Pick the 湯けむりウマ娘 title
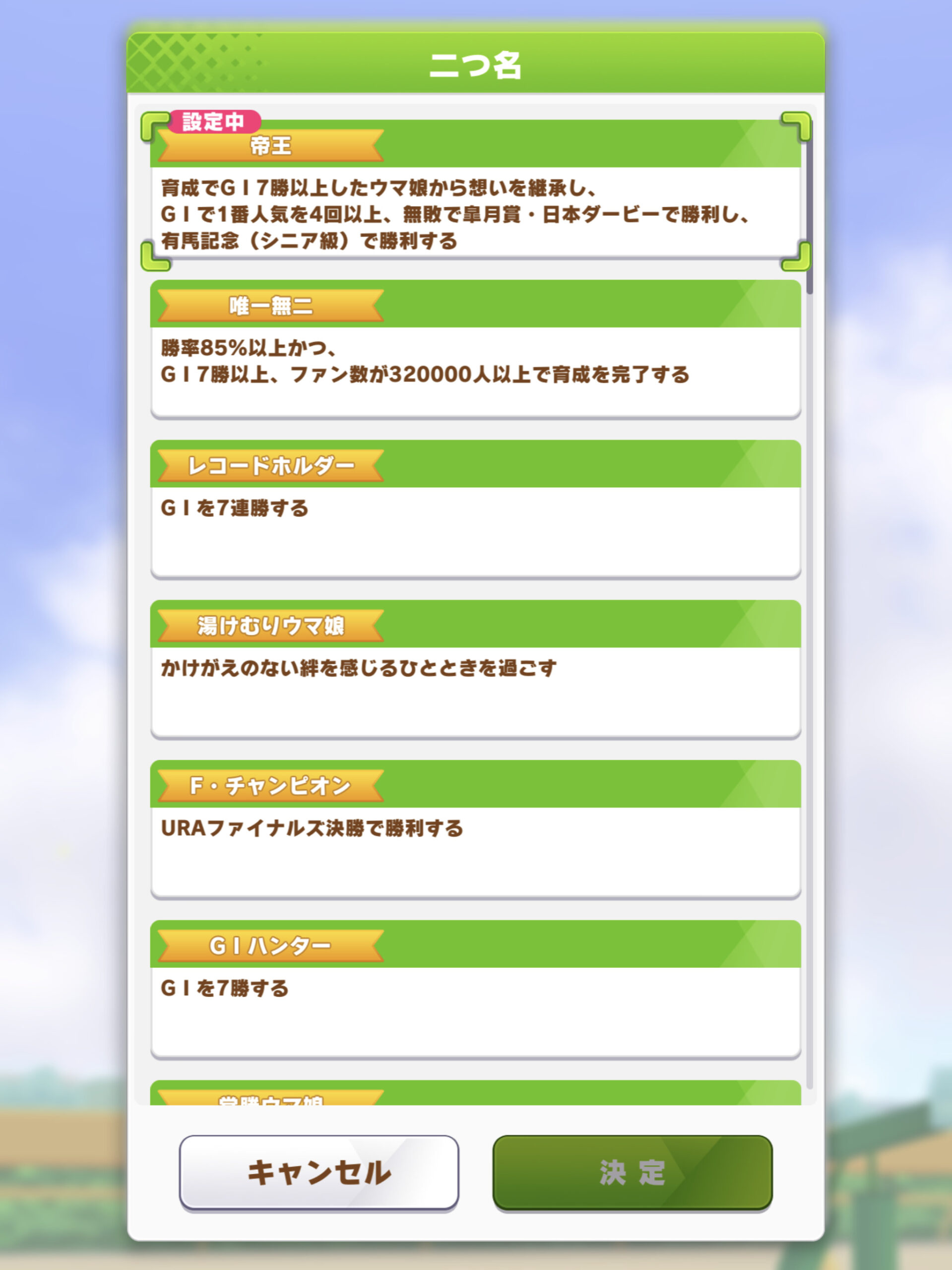Viewport: 952px width, 1270px height. pyautogui.click(x=475, y=669)
